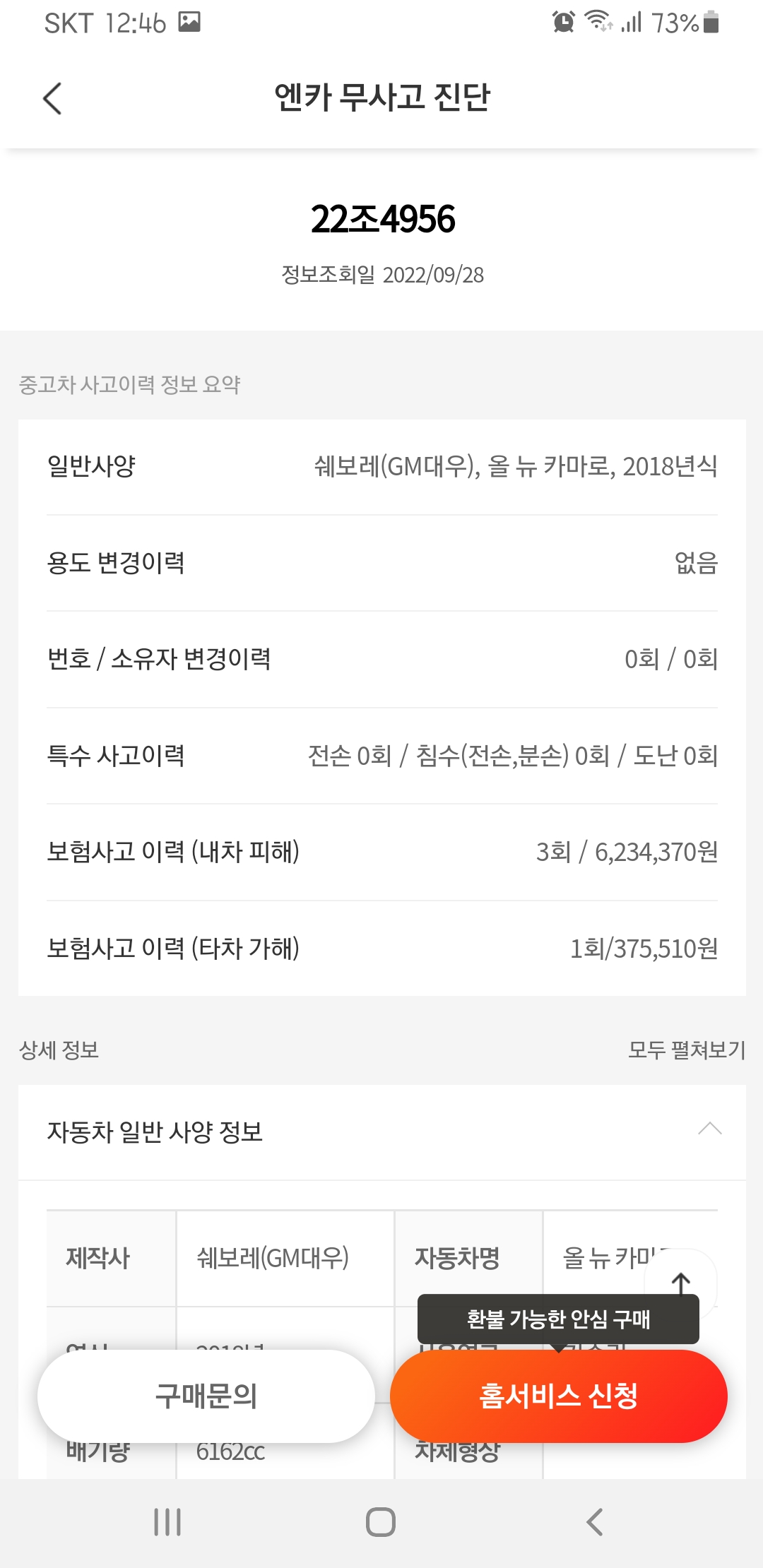Jump to top with the up-arrow button
Screen dimensions: 763x1568
(681, 1282)
